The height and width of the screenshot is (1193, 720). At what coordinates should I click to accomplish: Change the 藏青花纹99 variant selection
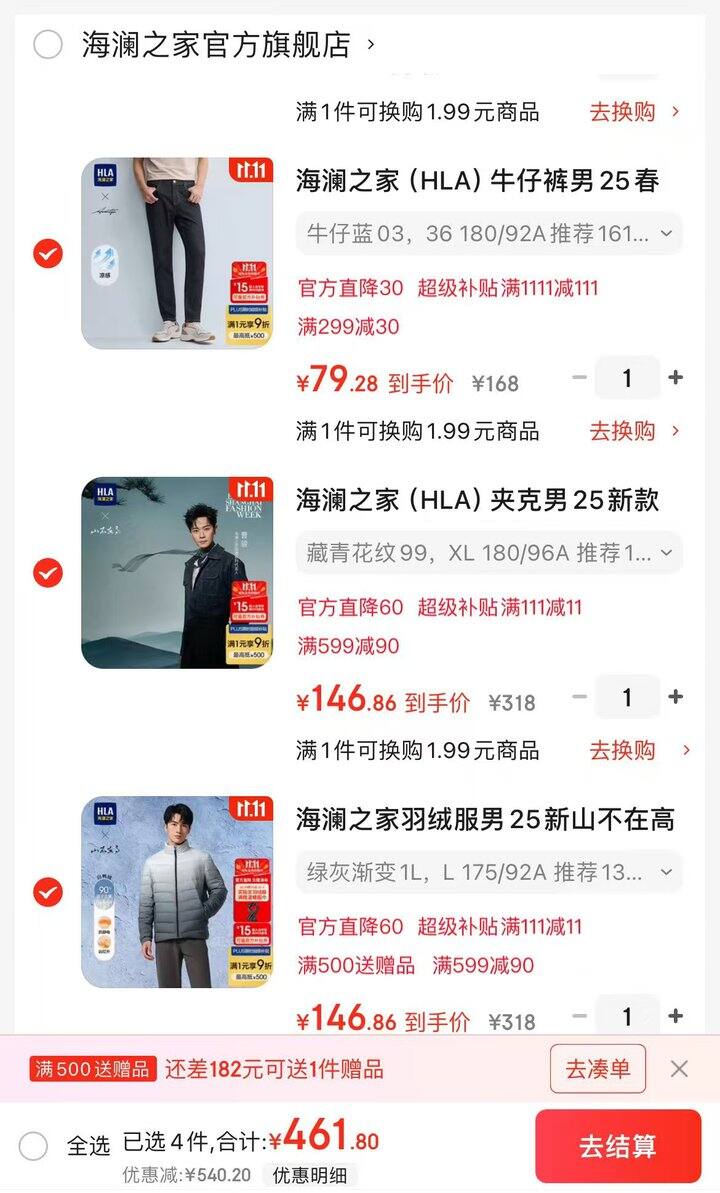pos(489,553)
